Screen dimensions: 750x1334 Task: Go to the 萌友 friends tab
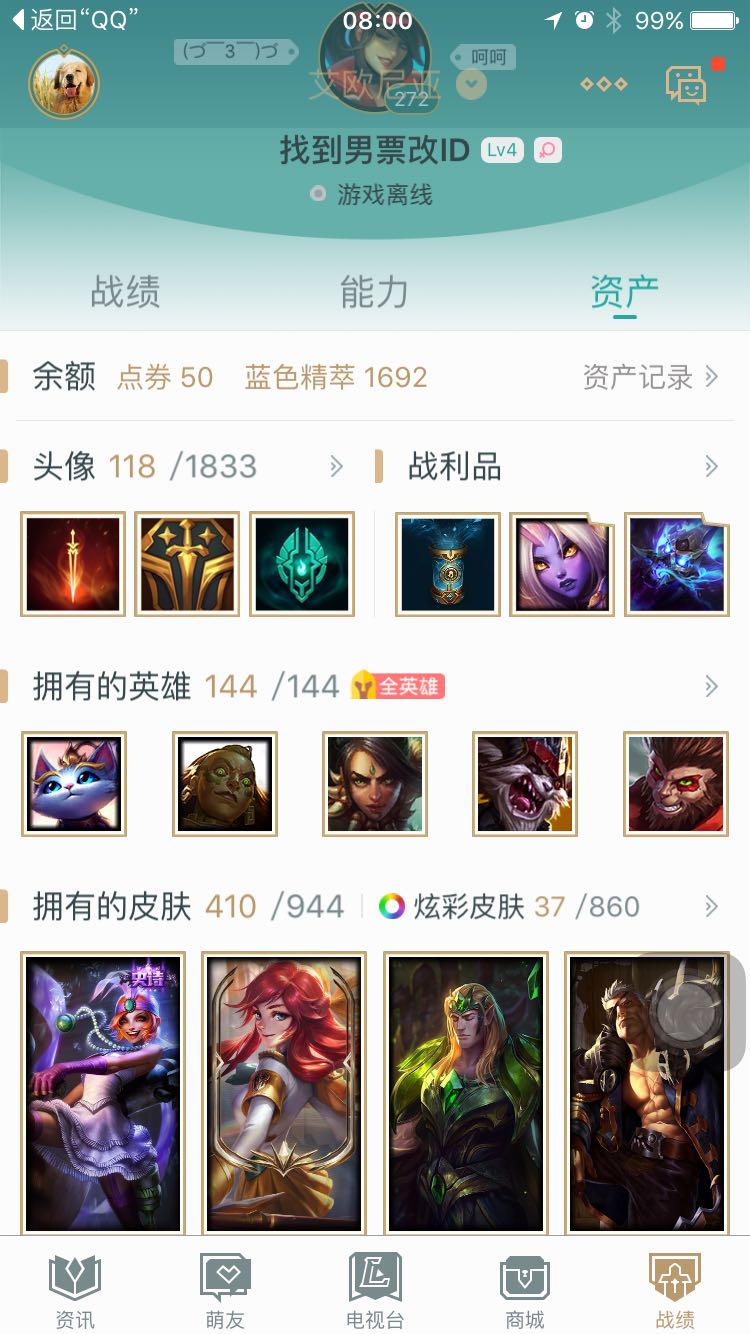(225, 1292)
